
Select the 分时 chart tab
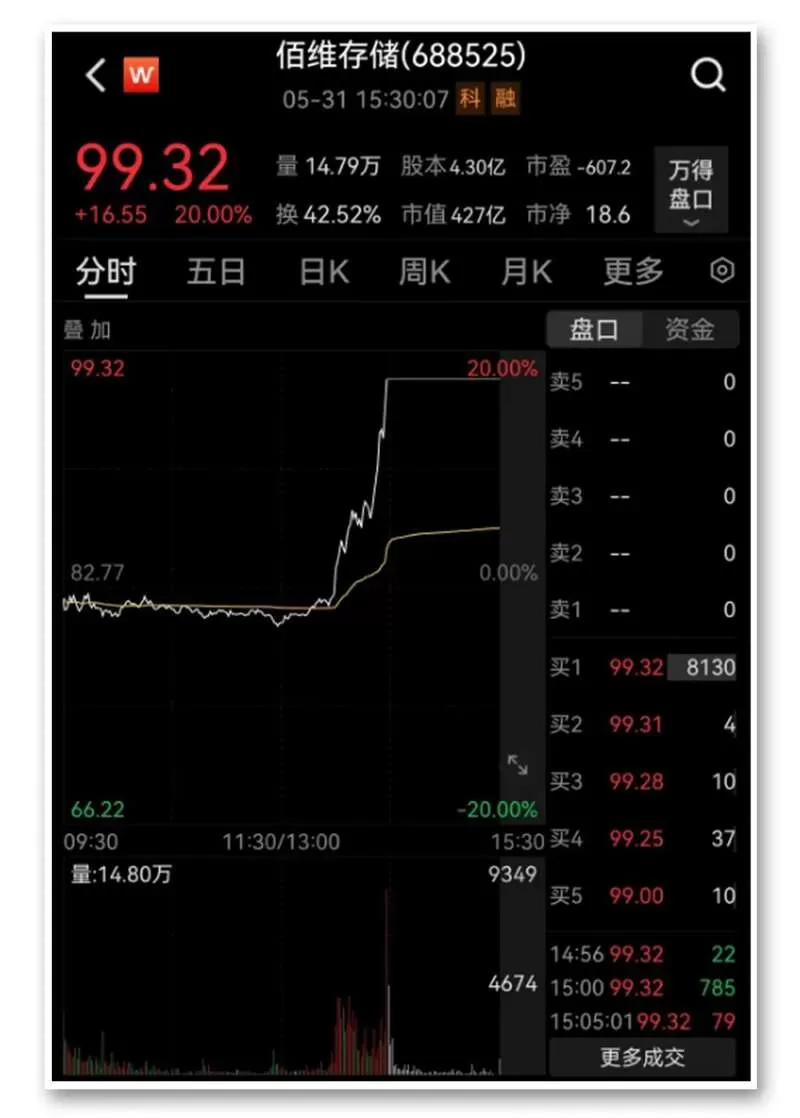106,272
